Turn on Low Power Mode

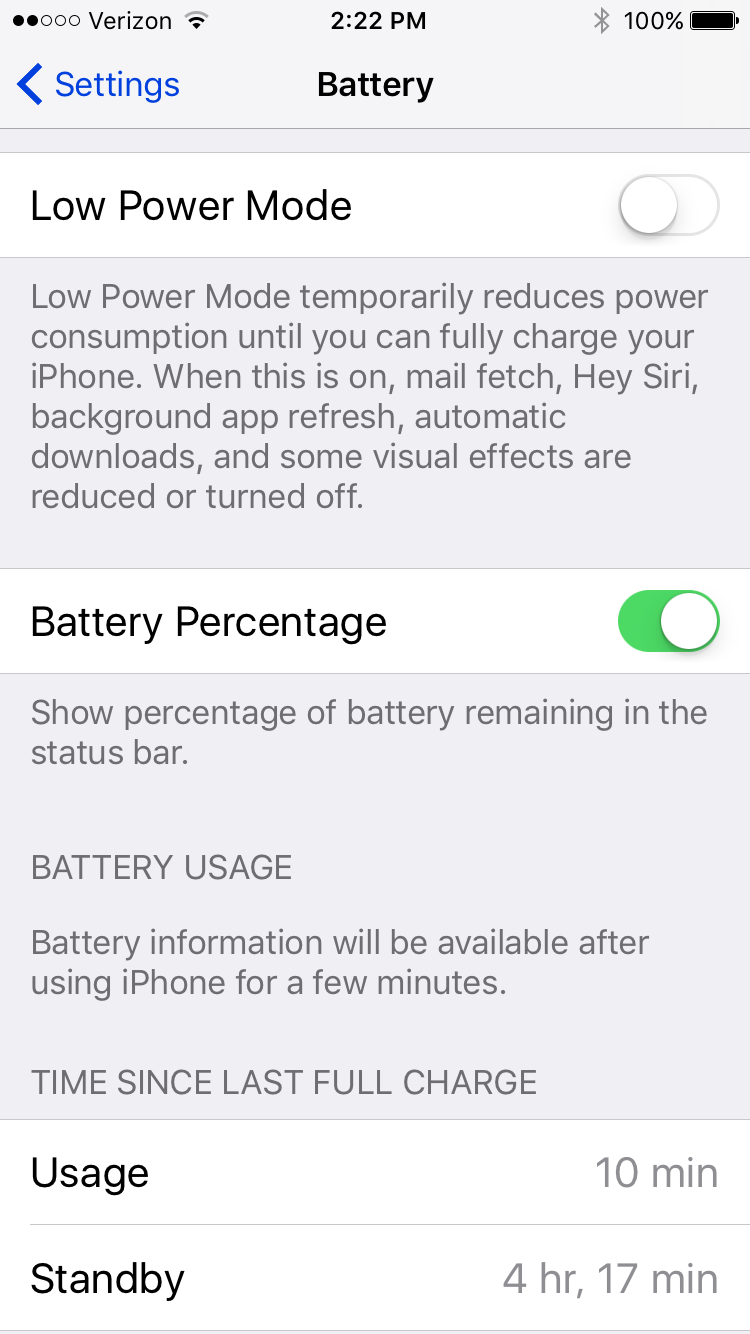pos(668,206)
